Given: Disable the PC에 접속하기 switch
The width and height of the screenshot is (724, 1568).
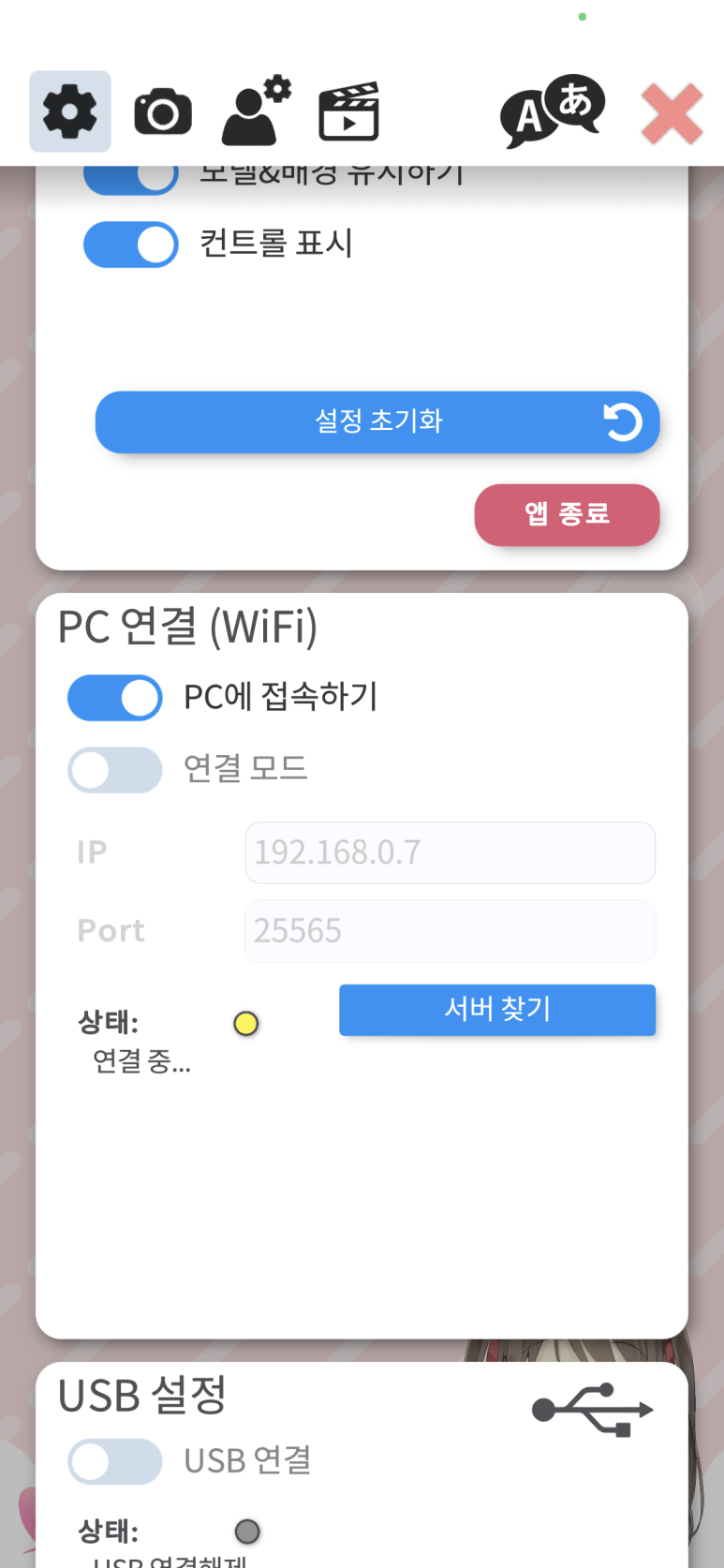Looking at the screenshot, I should [115, 698].
